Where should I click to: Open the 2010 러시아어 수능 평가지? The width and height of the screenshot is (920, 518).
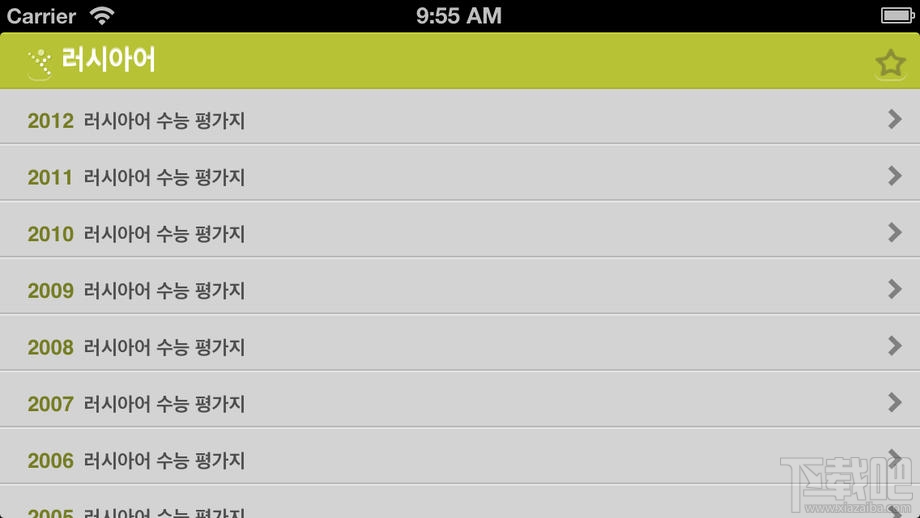(460, 233)
